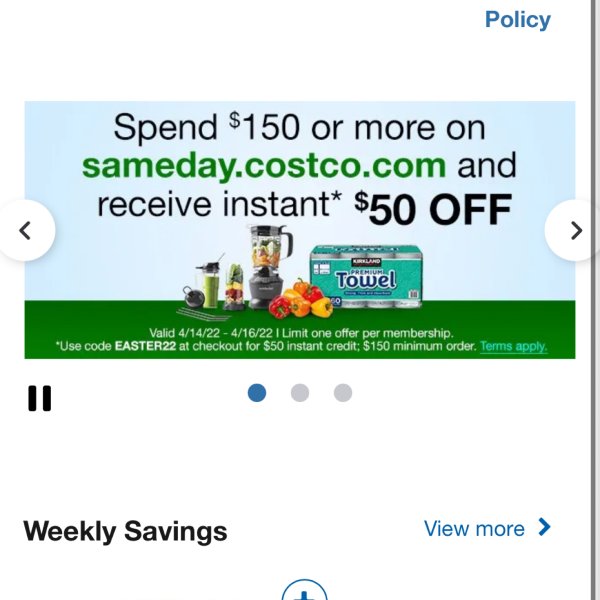Tap the plus icon under Weekly Savings

[304, 591]
